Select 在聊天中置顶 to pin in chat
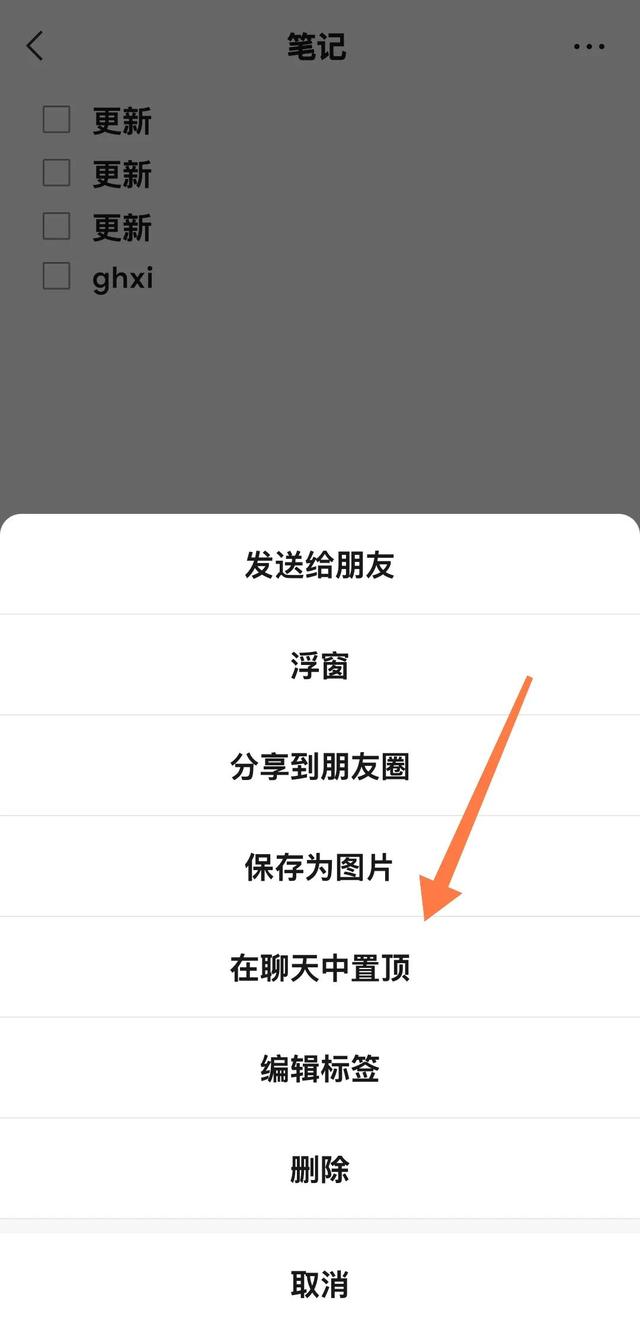Image resolution: width=640 pixels, height=1333 pixels. (320, 968)
